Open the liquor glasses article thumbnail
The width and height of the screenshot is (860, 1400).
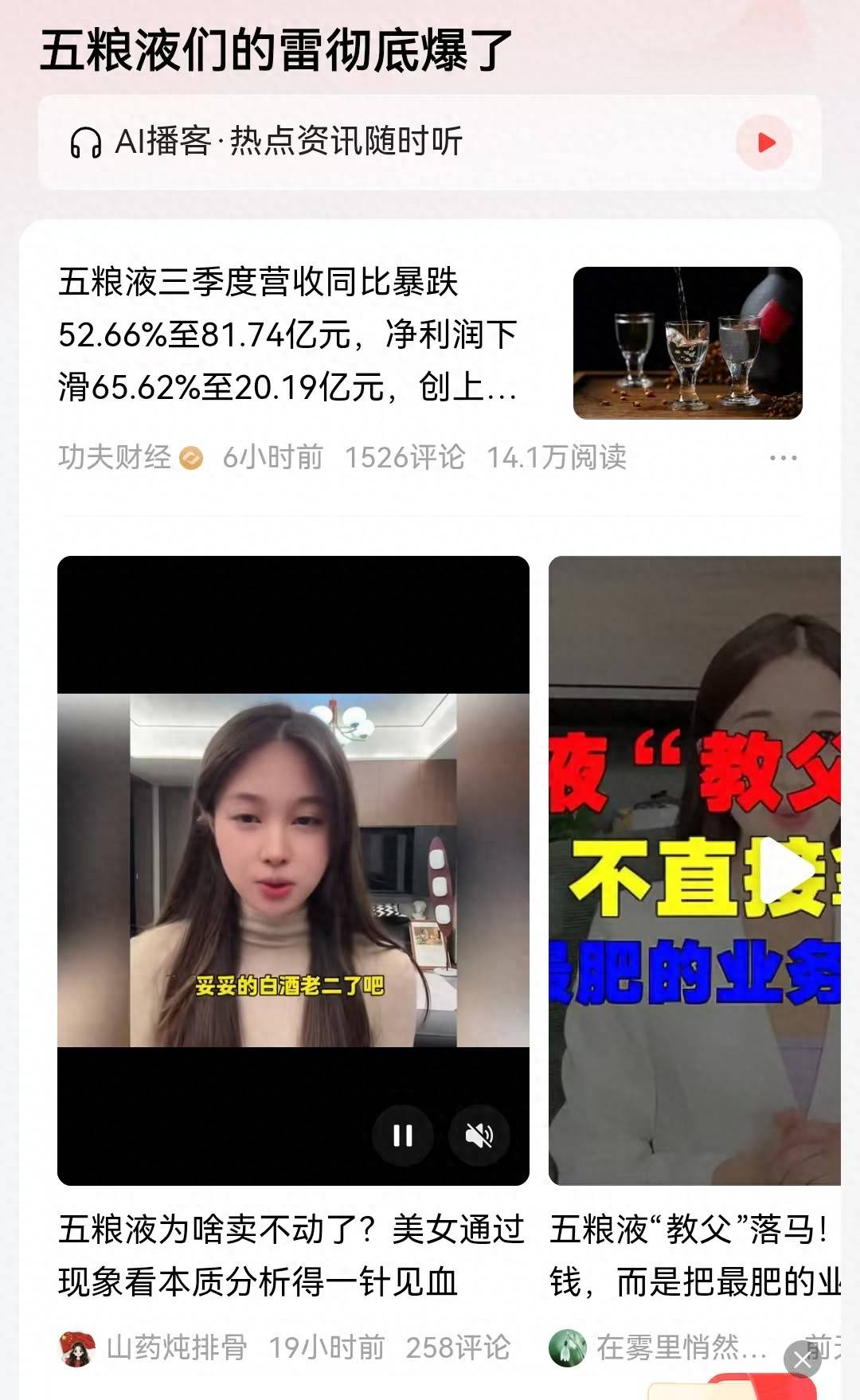(687, 343)
